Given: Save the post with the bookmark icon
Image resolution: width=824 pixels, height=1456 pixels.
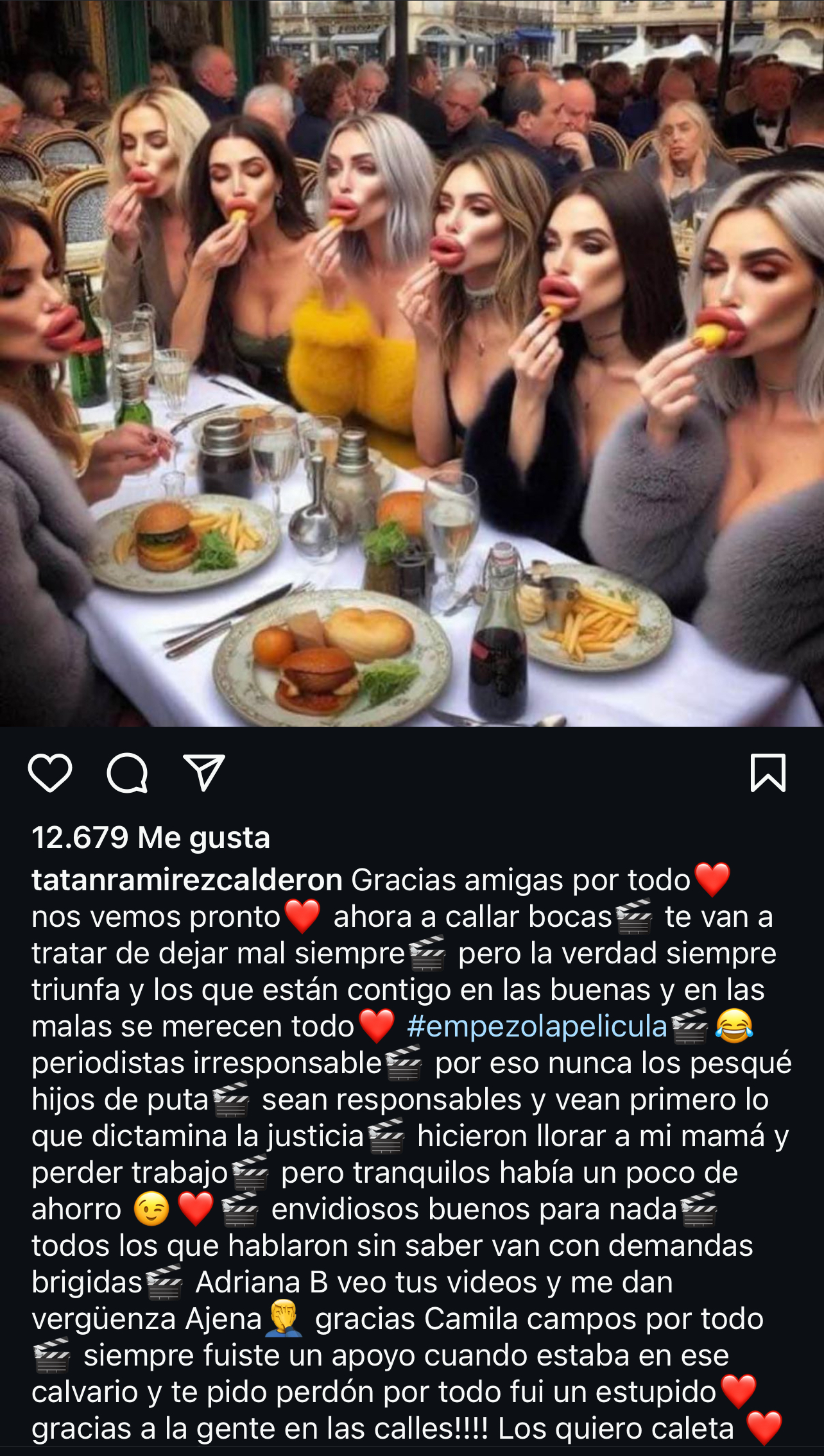Looking at the screenshot, I should click(x=768, y=773).
